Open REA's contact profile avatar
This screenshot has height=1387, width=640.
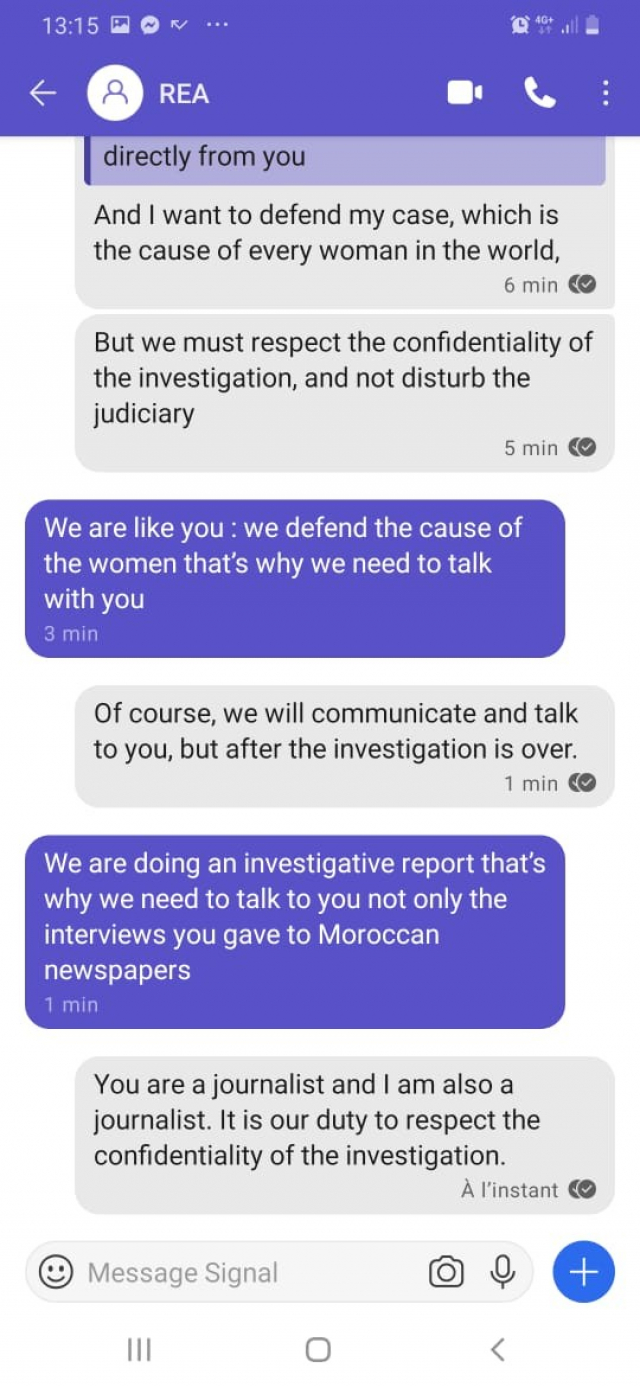(x=116, y=93)
